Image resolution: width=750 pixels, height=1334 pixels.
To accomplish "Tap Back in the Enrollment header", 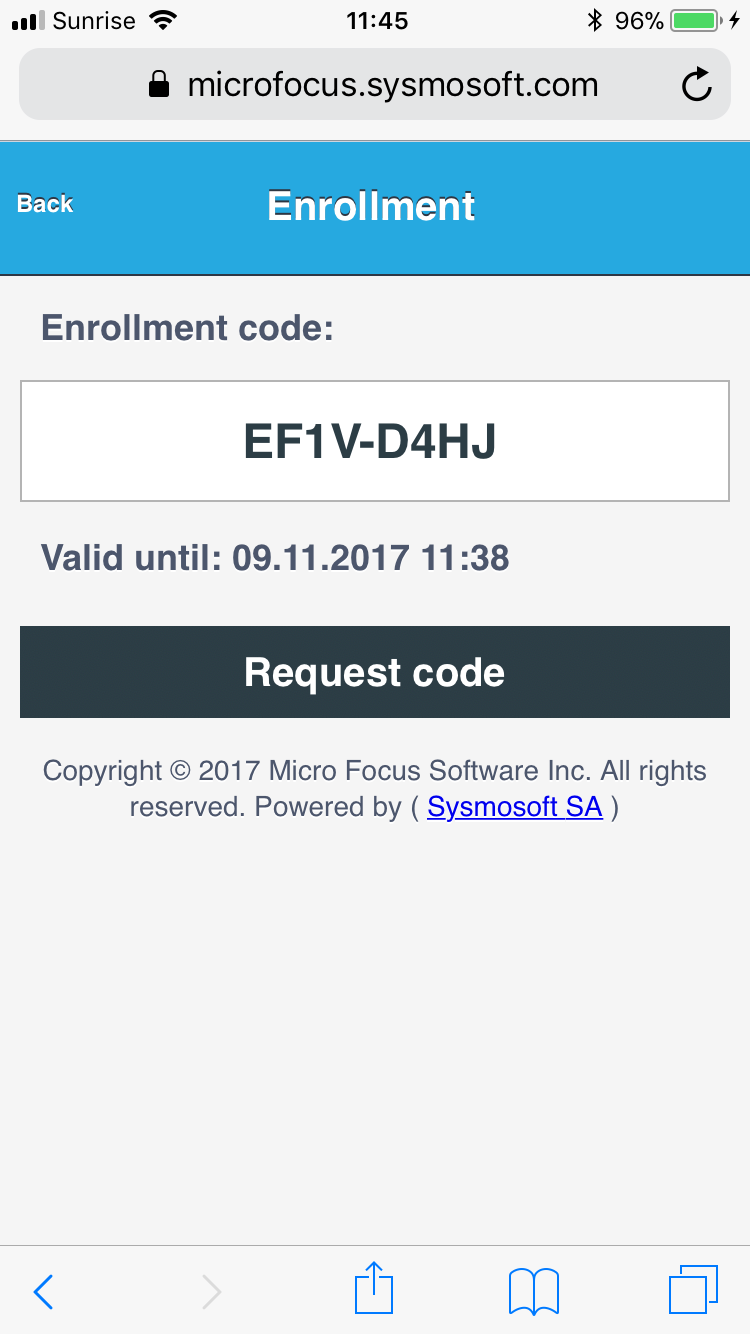I will 44,203.
